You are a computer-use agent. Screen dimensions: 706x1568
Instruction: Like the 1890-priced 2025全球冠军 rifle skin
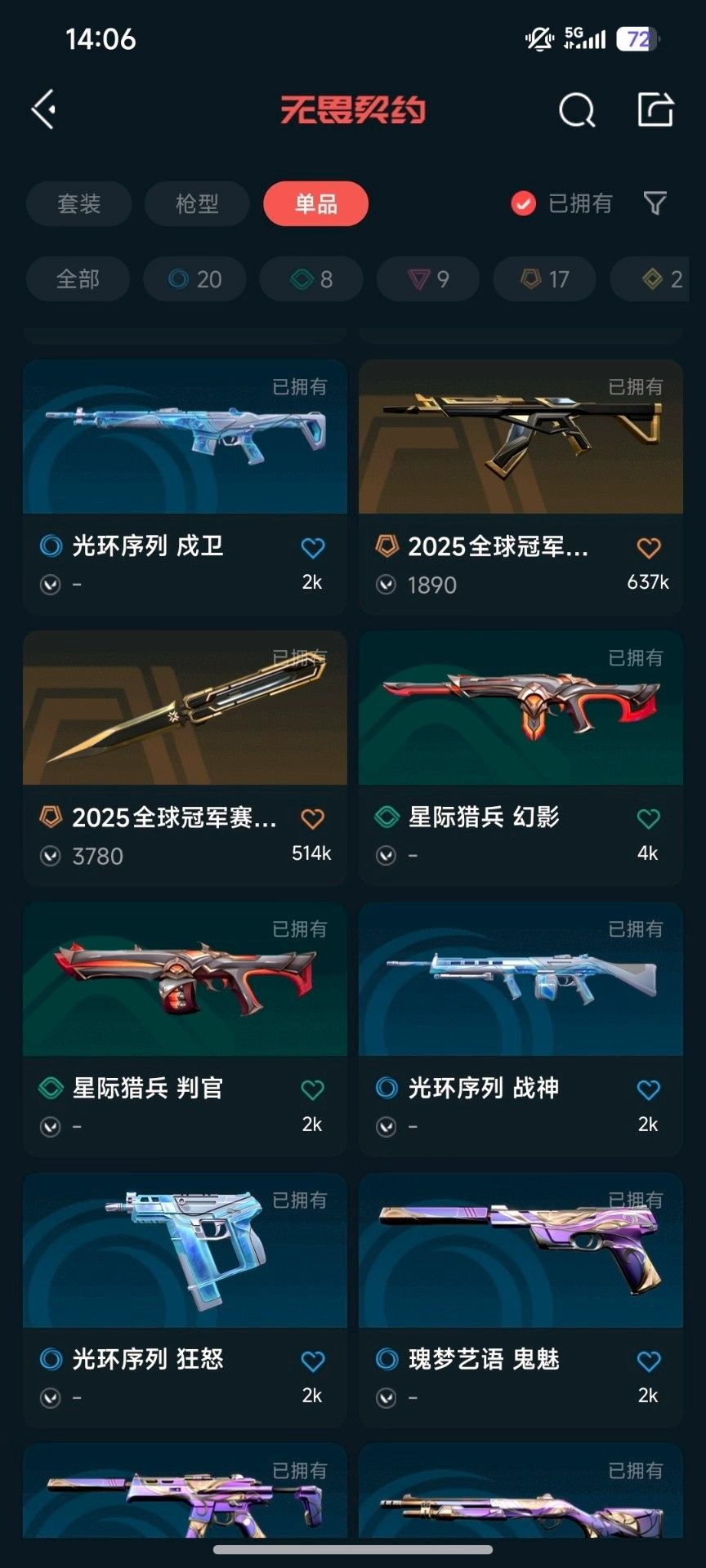tap(648, 548)
